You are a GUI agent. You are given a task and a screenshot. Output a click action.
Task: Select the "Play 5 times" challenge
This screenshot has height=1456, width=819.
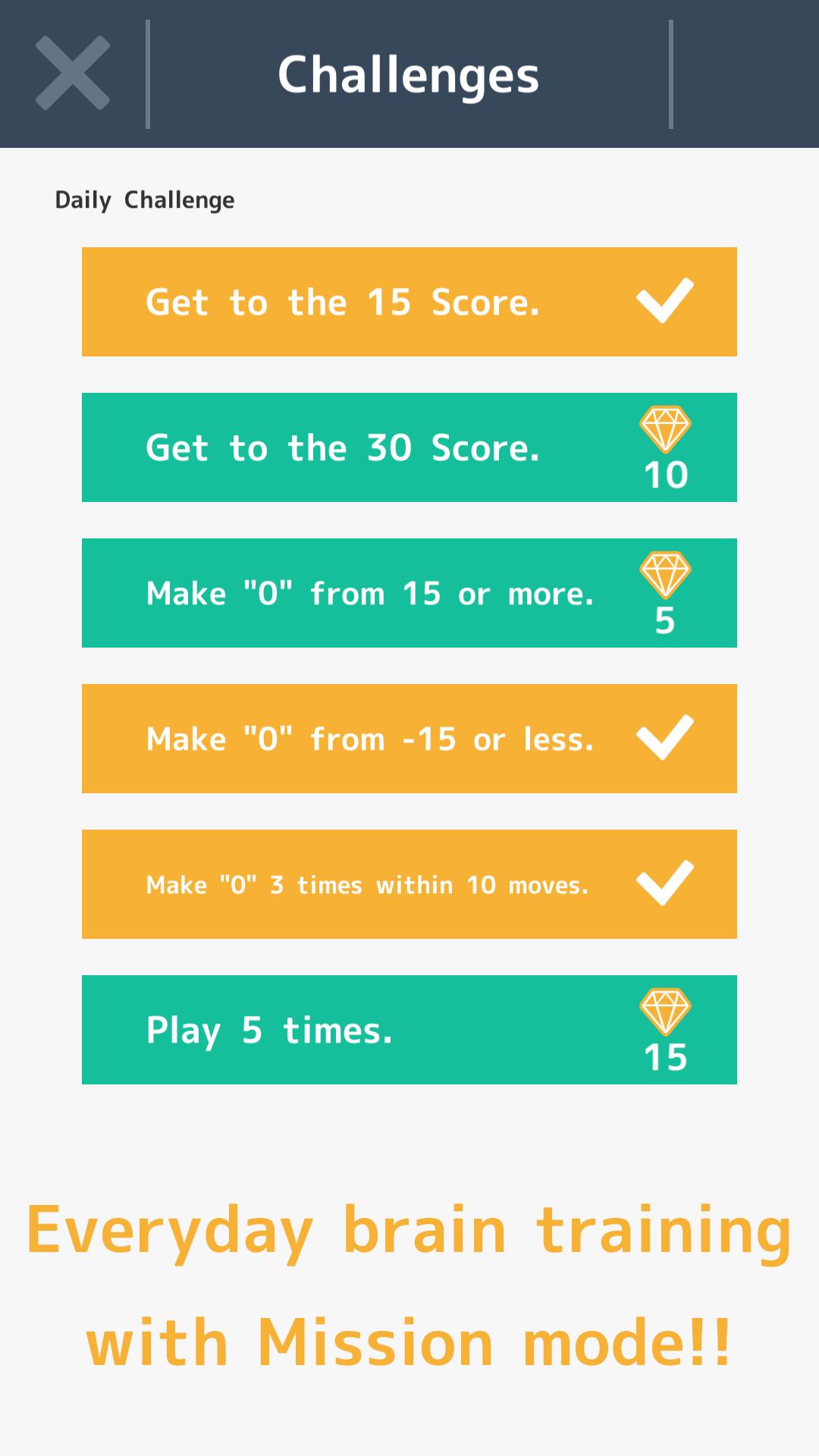409,1030
